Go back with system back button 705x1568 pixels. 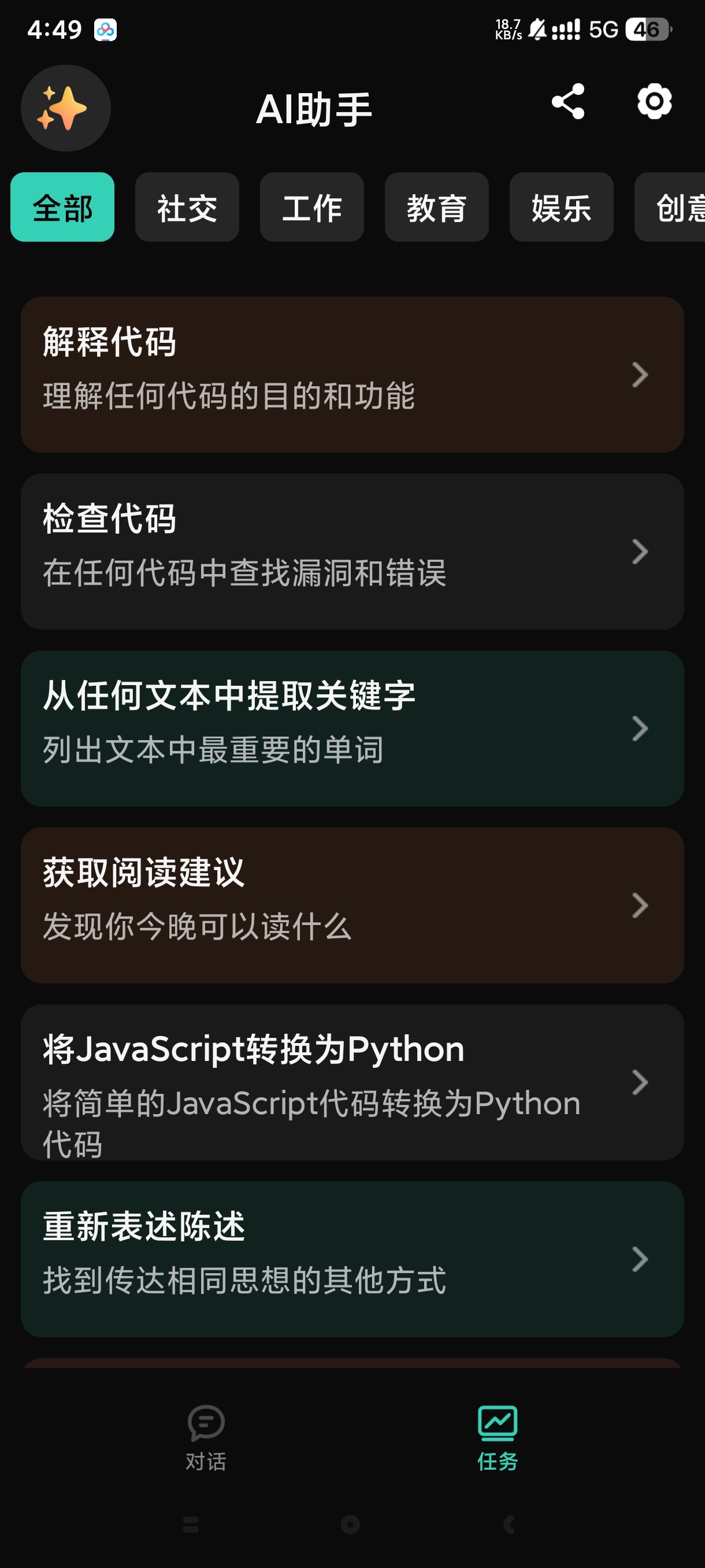[x=509, y=1524]
